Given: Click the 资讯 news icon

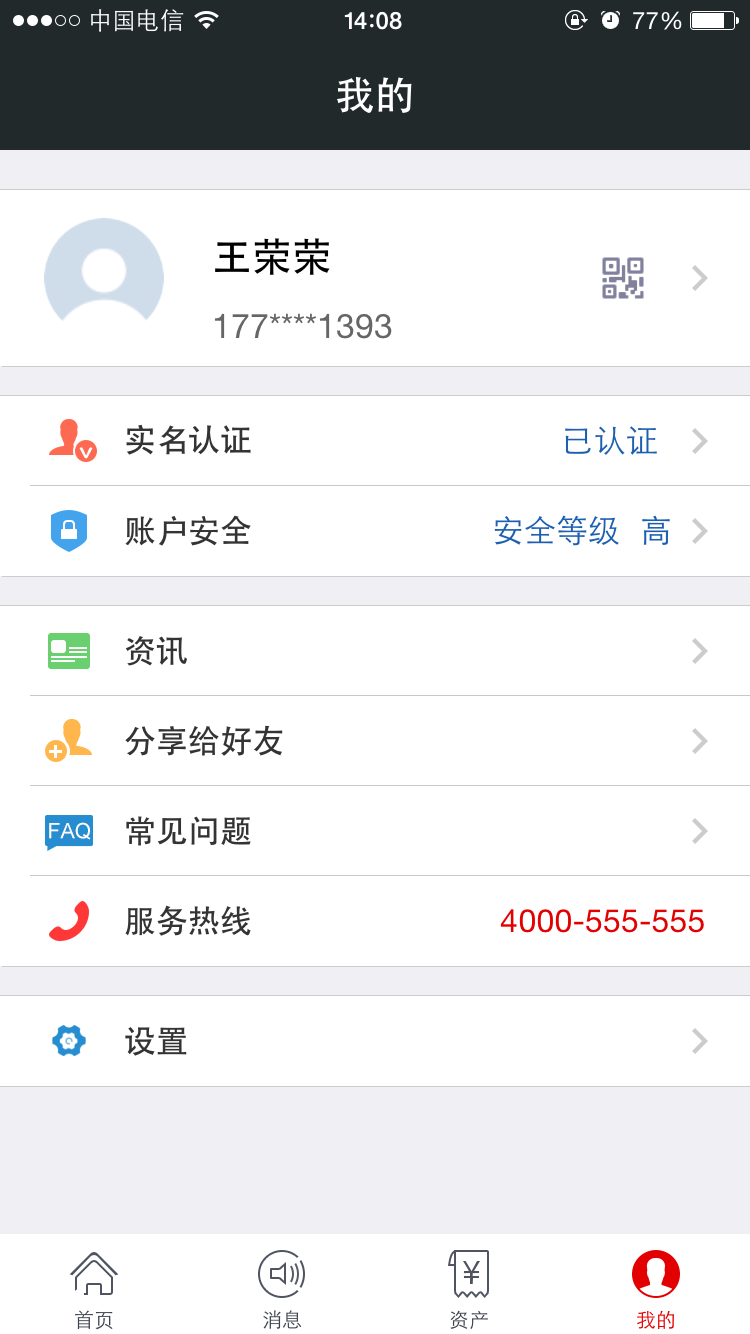Looking at the screenshot, I should (68, 650).
